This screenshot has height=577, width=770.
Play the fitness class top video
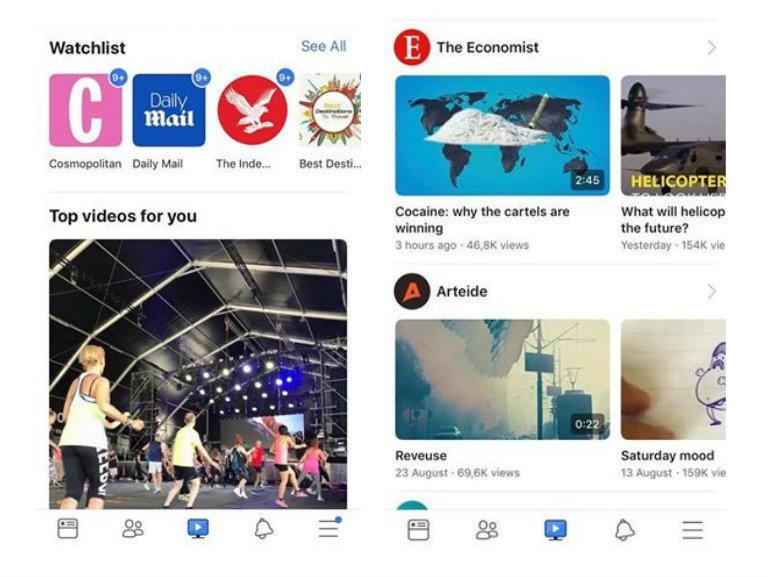(198, 373)
